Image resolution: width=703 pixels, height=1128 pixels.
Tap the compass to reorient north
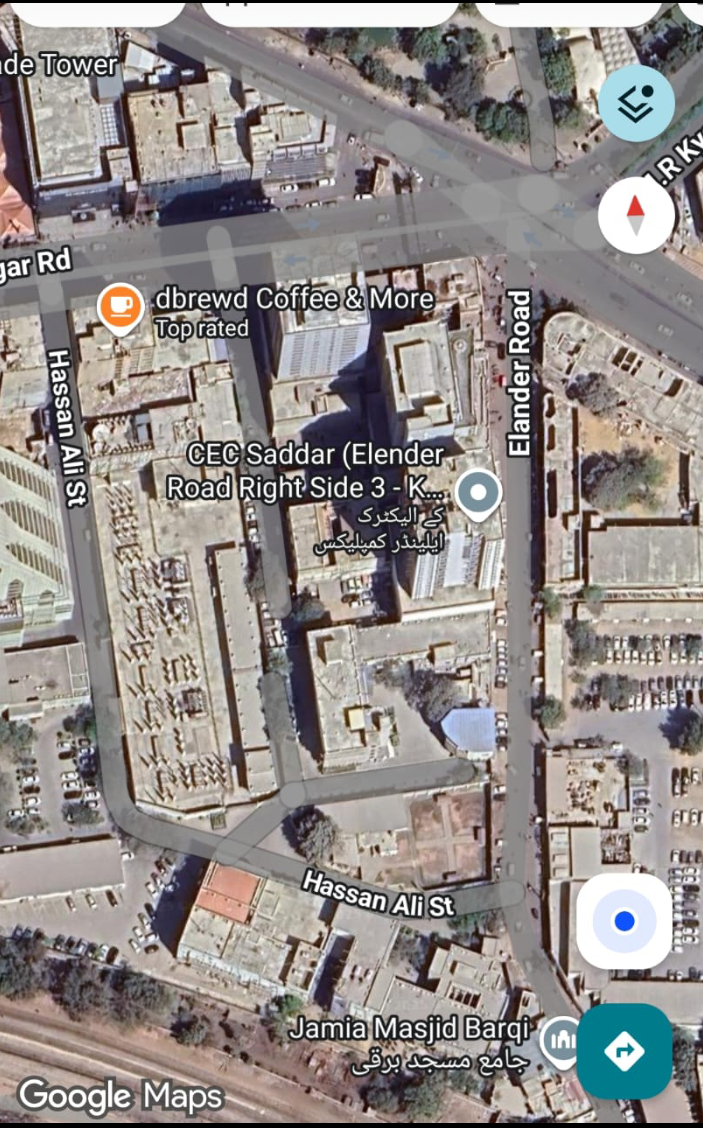pos(636,216)
